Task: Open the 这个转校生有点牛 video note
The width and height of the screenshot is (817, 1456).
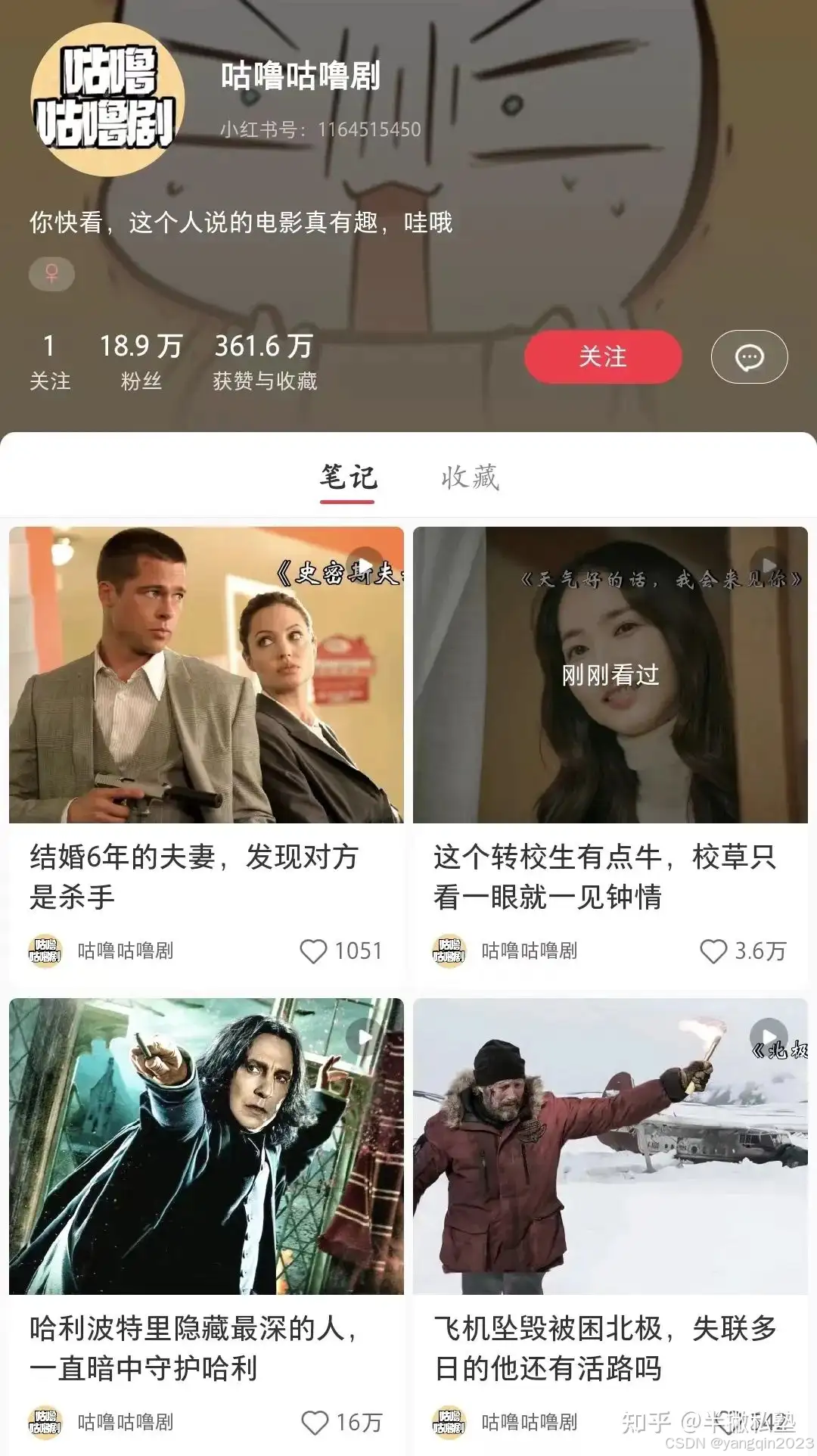Action: pyautogui.click(x=610, y=675)
